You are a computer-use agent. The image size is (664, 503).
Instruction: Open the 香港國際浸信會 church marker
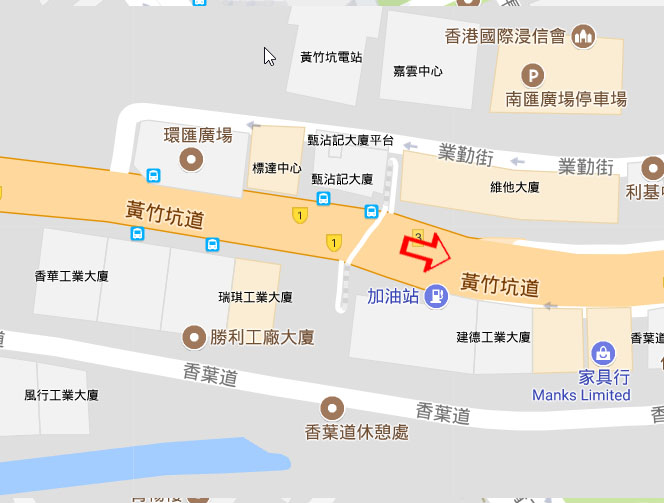click(583, 38)
